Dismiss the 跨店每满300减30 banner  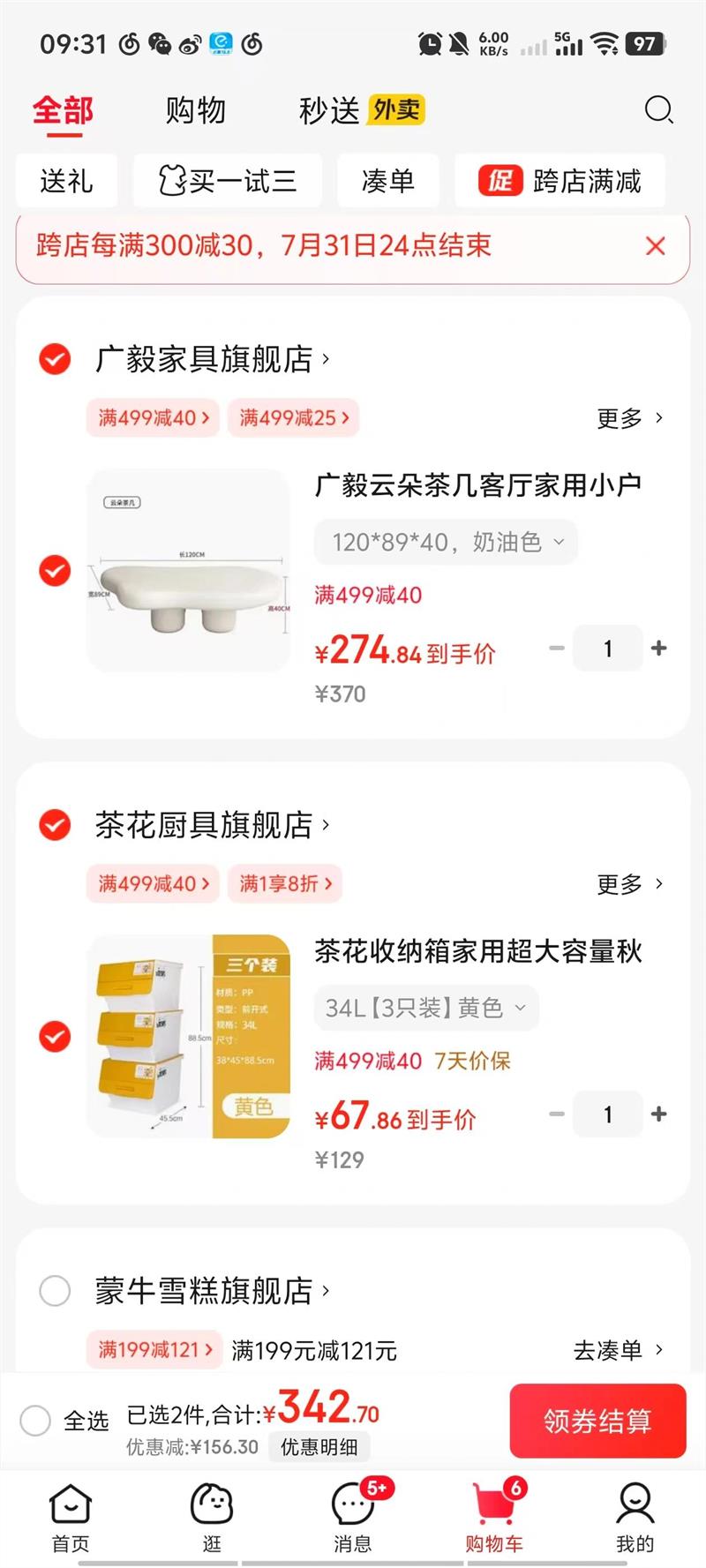click(655, 246)
